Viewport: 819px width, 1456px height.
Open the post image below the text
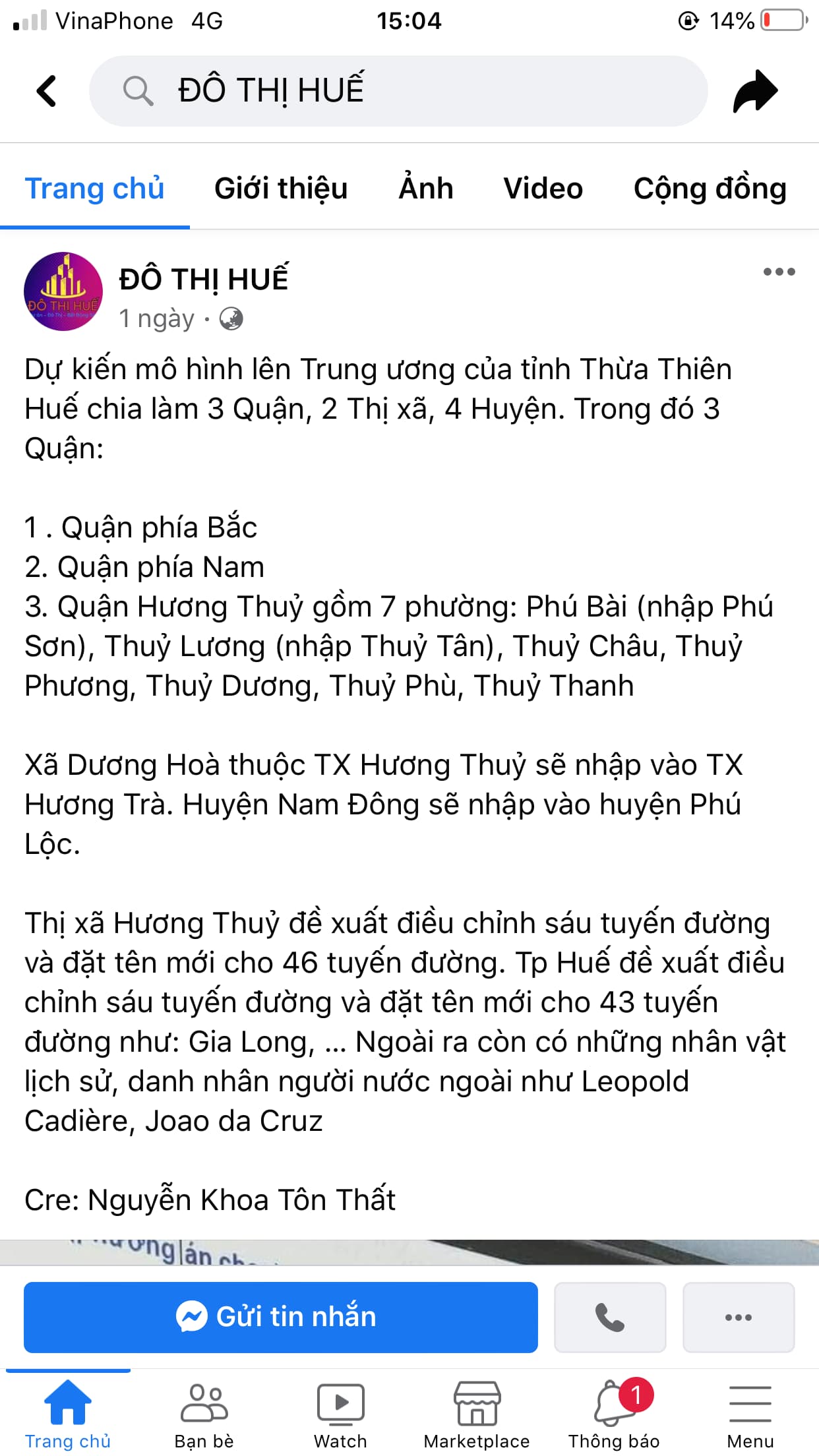click(x=409, y=1252)
